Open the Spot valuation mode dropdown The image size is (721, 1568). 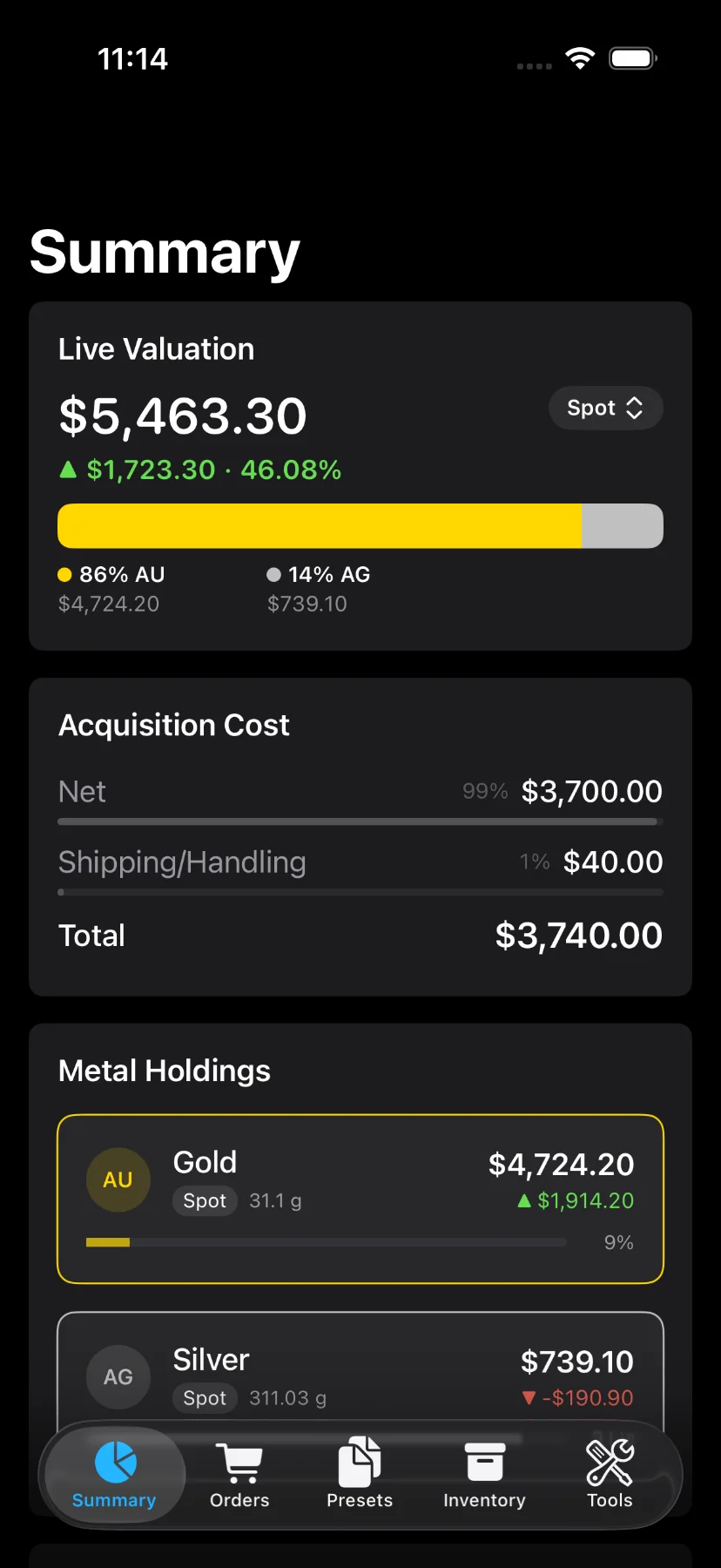604,407
